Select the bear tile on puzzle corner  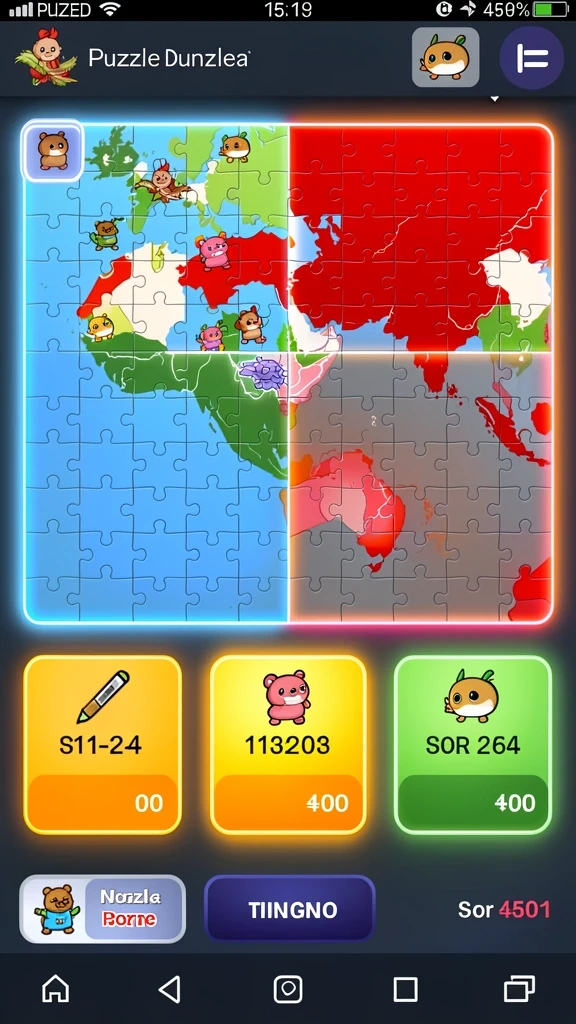click(x=53, y=151)
